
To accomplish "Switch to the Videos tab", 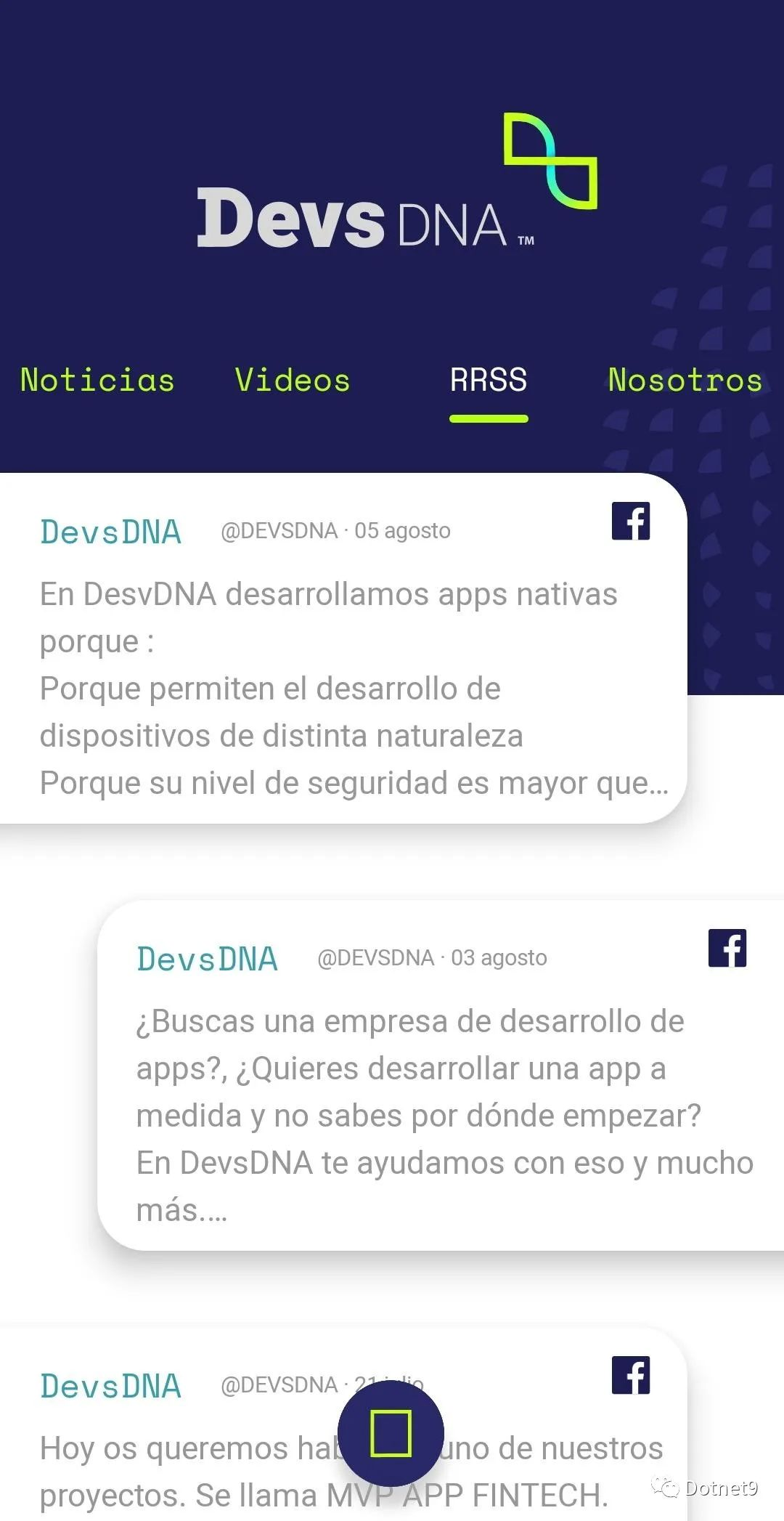I will [293, 381].
